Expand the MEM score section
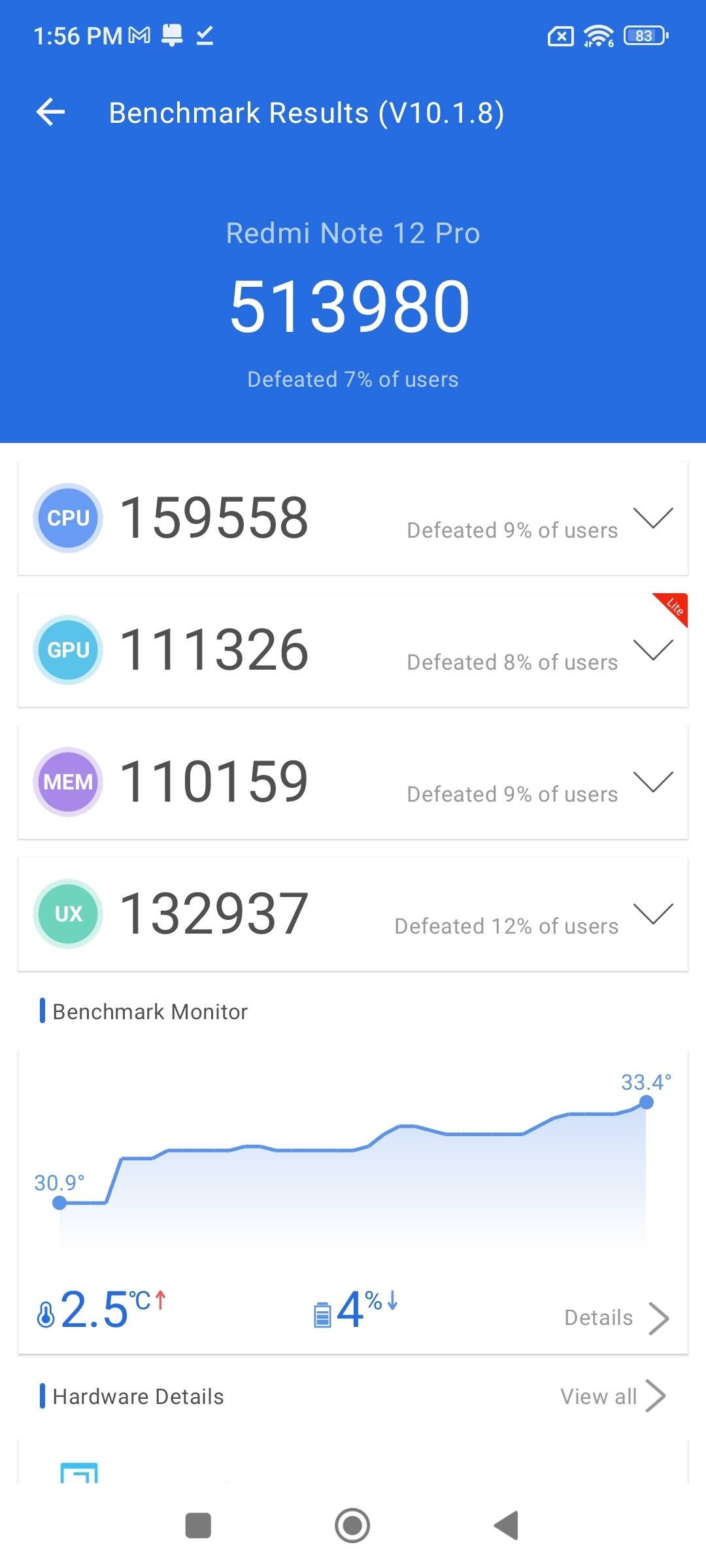 click(x=652, y=782)
